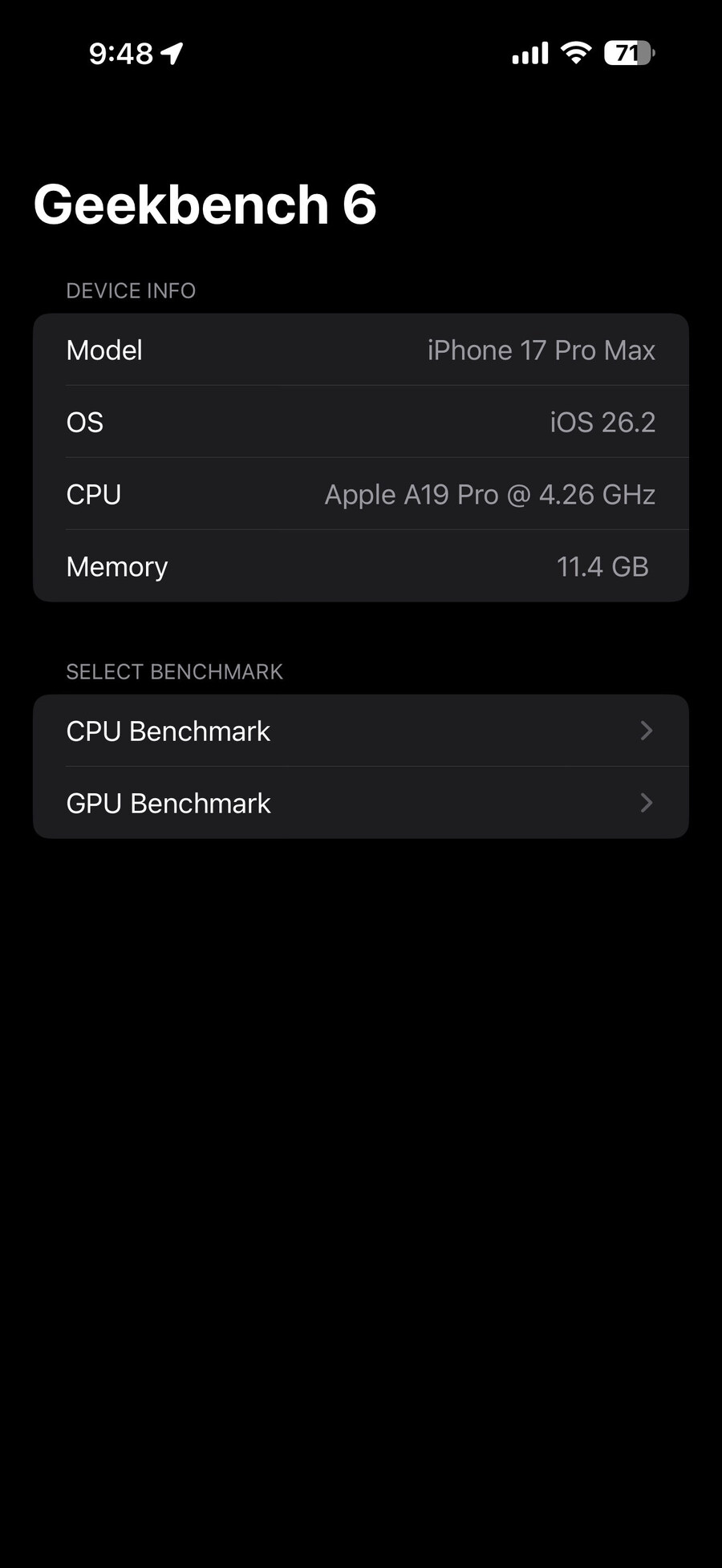The width and height of the screenshot is (722, 1568).
Task: Tap the battery indicator showing 71
Action: coord(628,53)
